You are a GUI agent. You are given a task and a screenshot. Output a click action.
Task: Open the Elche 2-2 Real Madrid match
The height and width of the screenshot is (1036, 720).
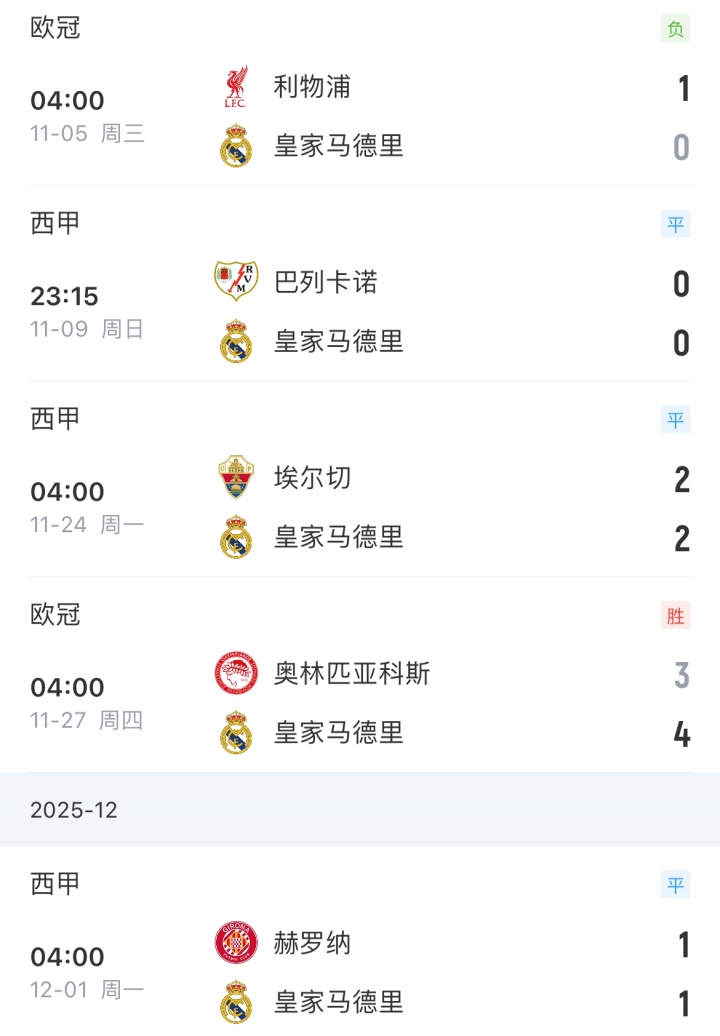click(360, 508)
